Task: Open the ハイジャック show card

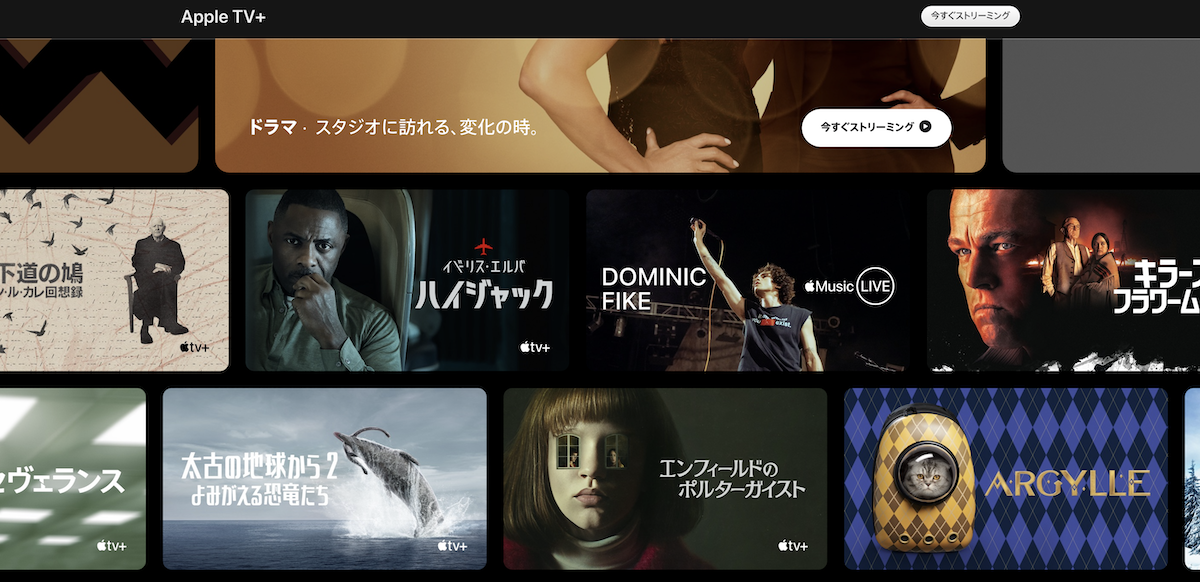Action: pos(407,280)
